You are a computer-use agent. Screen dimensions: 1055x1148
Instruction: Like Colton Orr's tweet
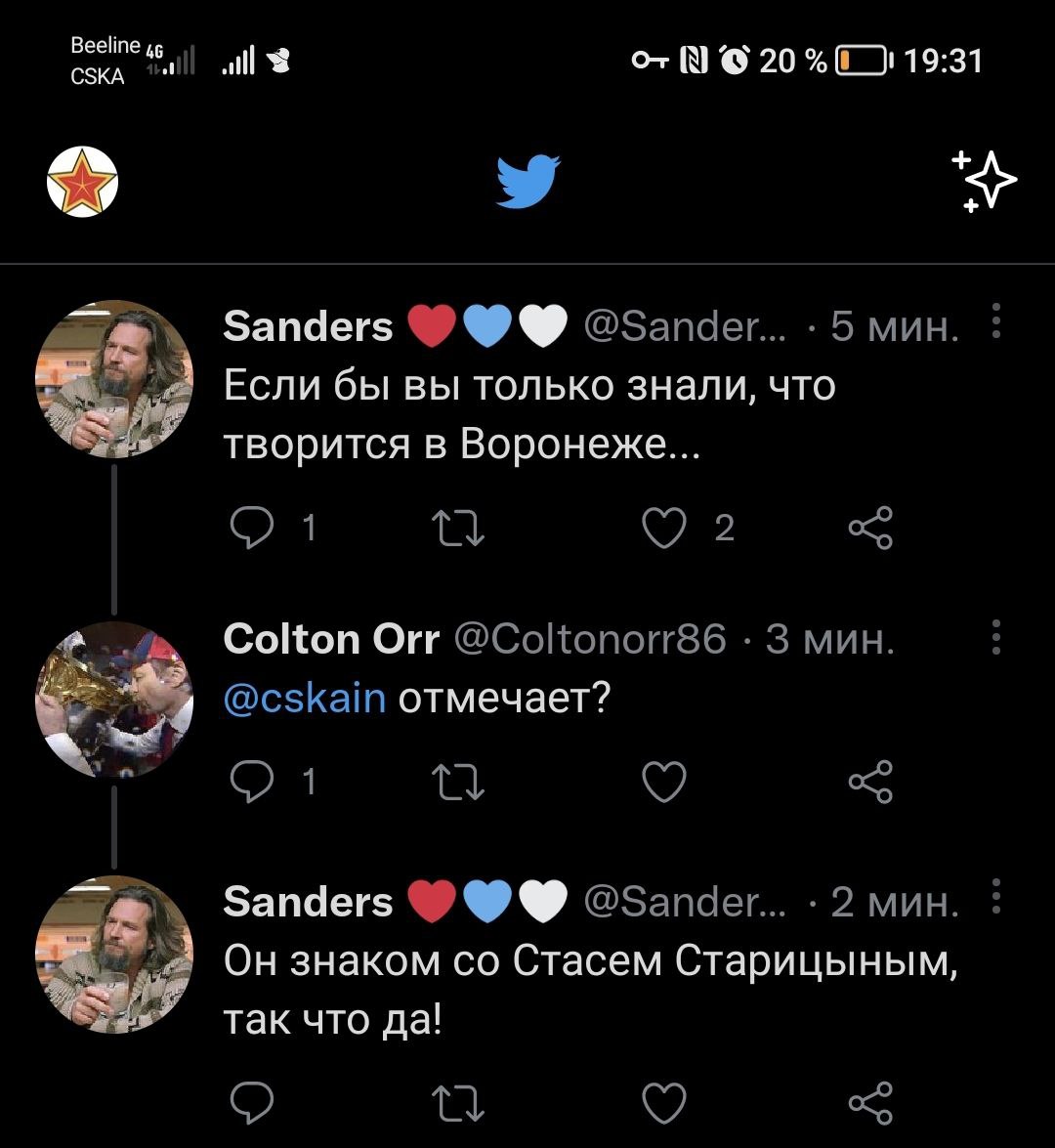pos(664,782)
